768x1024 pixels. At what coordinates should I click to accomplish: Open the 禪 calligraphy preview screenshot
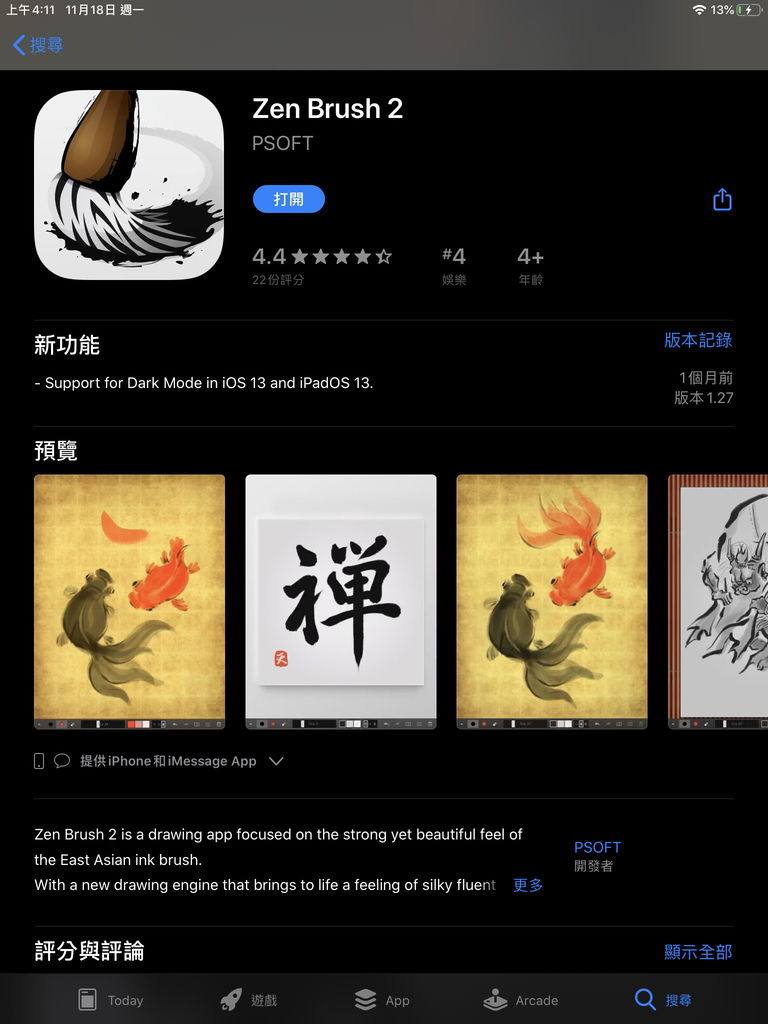point(341,601)
